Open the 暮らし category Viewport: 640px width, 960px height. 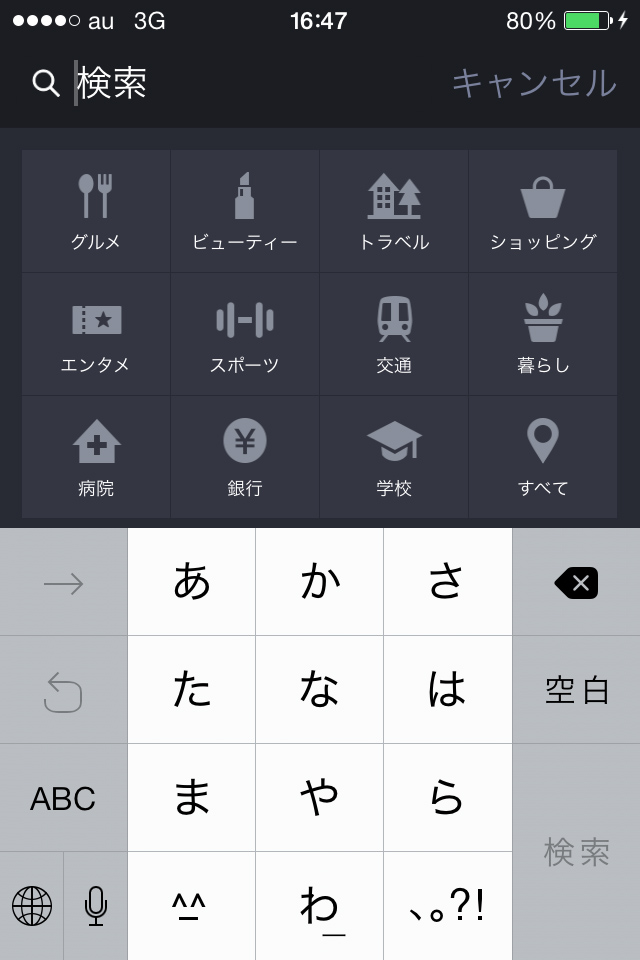(543, 335)
